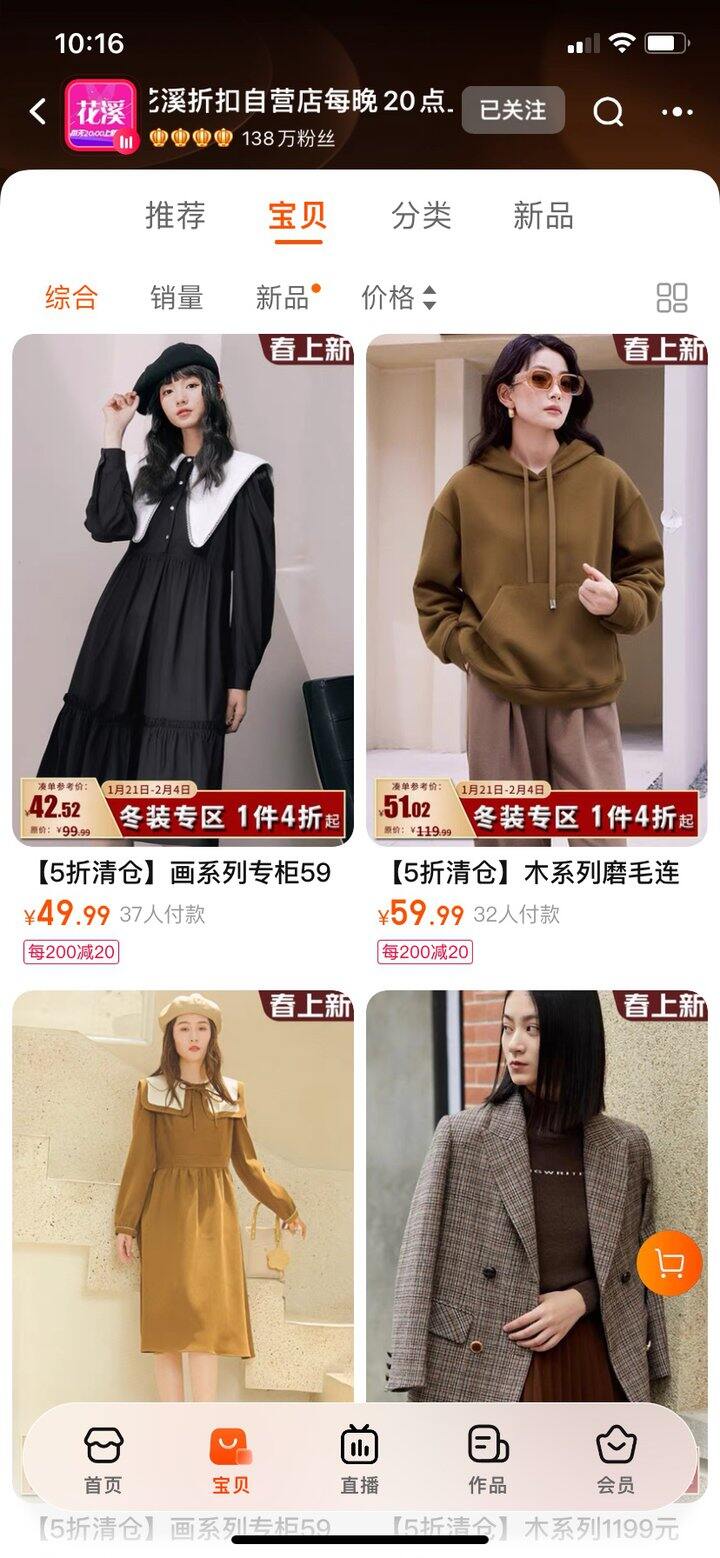Search within this store

tap(608, 112)
